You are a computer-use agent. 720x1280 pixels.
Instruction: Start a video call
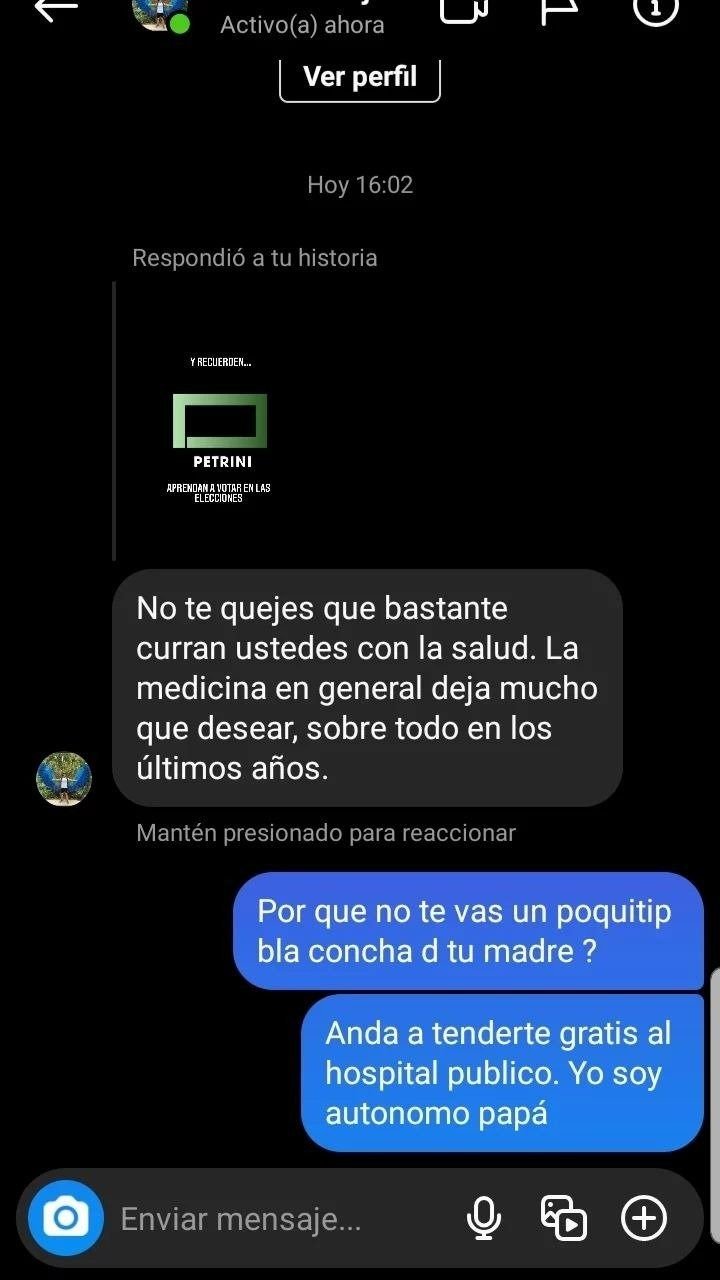[464, 9]
